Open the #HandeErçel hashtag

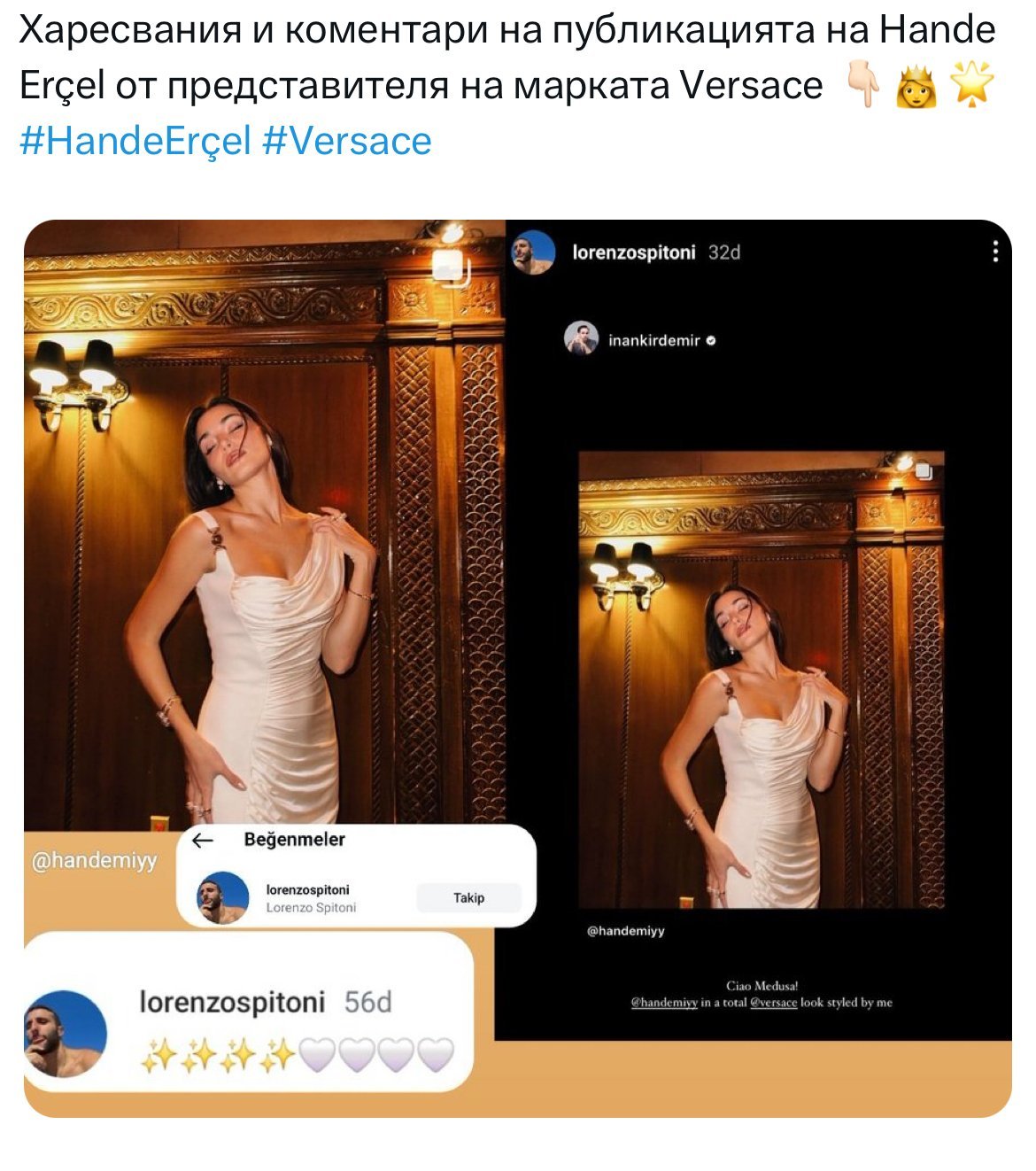pyautogui.click(x=135, y=141)
